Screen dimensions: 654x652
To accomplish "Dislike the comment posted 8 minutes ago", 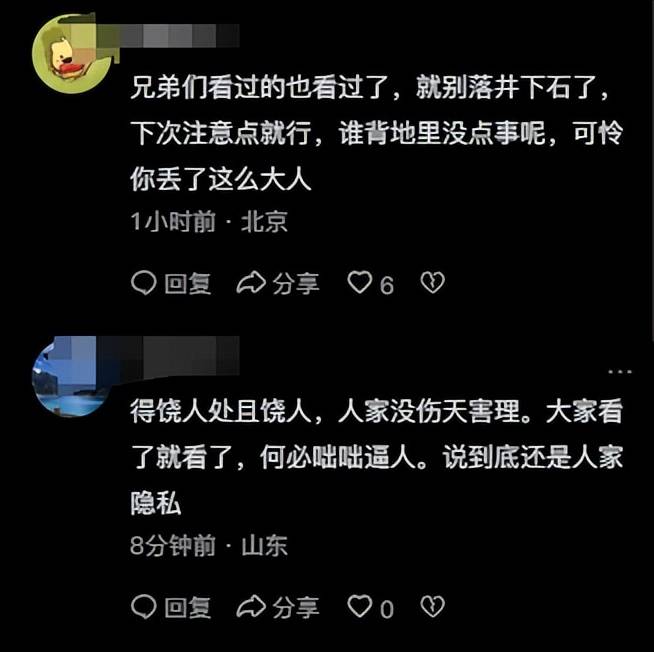I will pyautogui.click(x=432, y=607).
